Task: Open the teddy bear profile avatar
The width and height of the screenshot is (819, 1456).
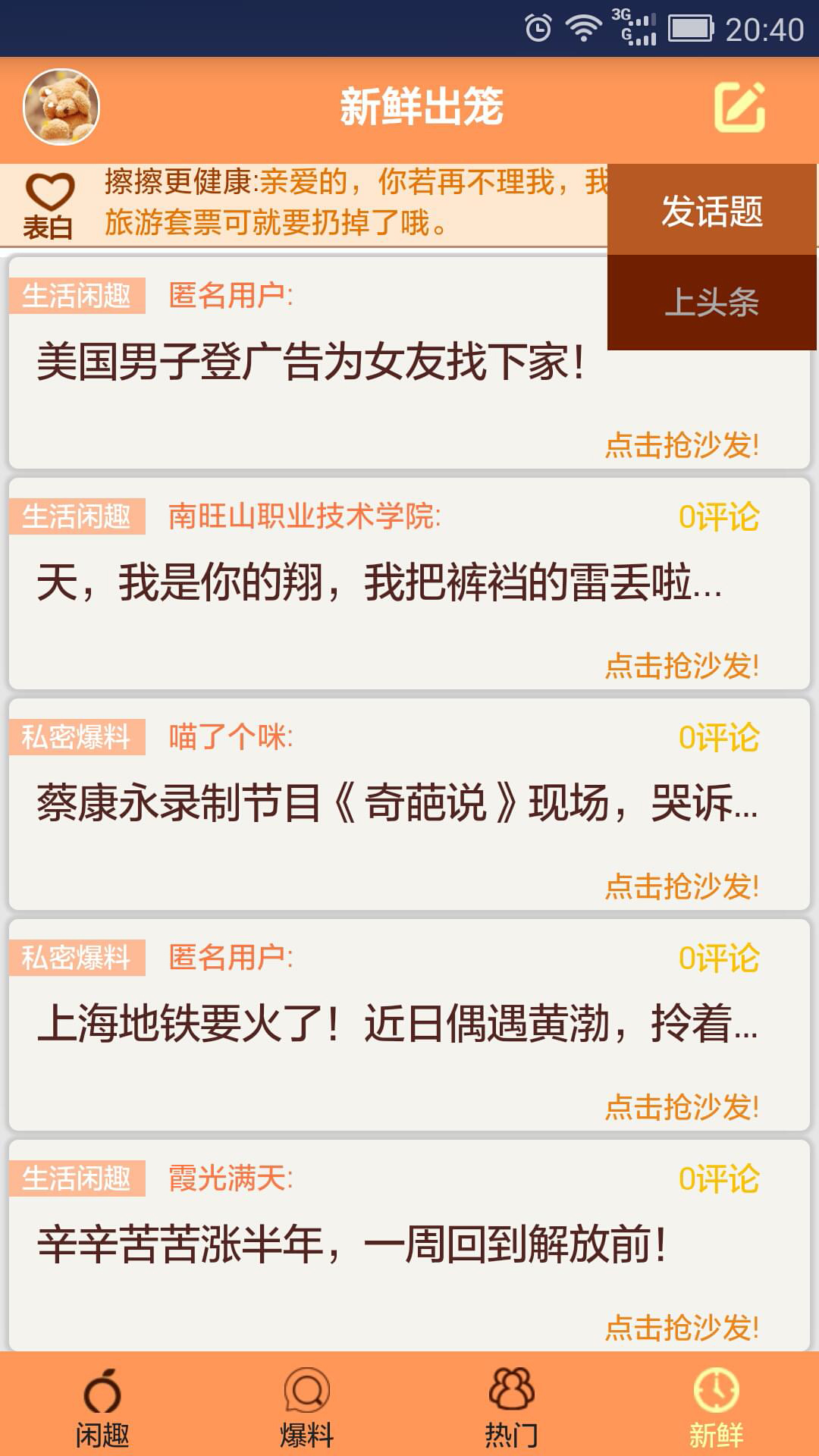Action: pyautogui.click(x=61, y=107)
